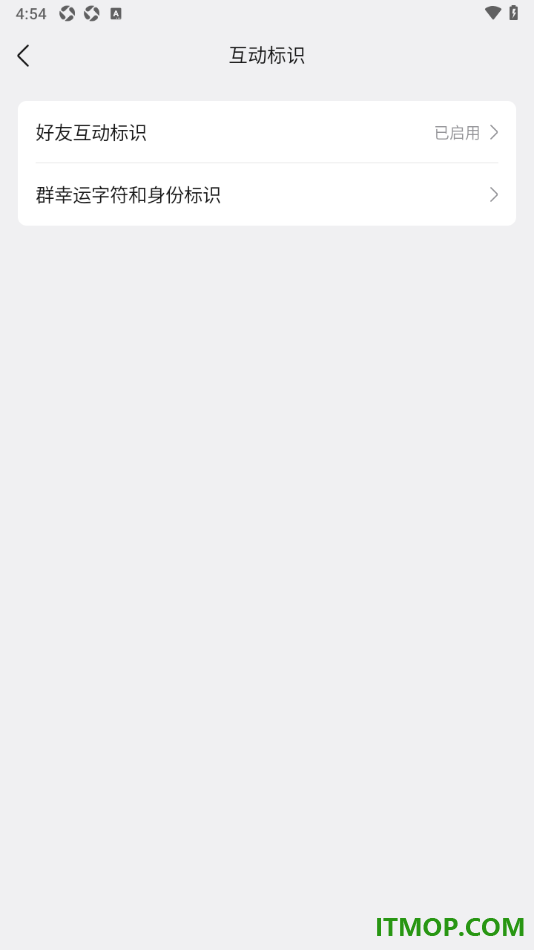Open 群幸运字符和身份标识 row

click(x=267, y=194)
